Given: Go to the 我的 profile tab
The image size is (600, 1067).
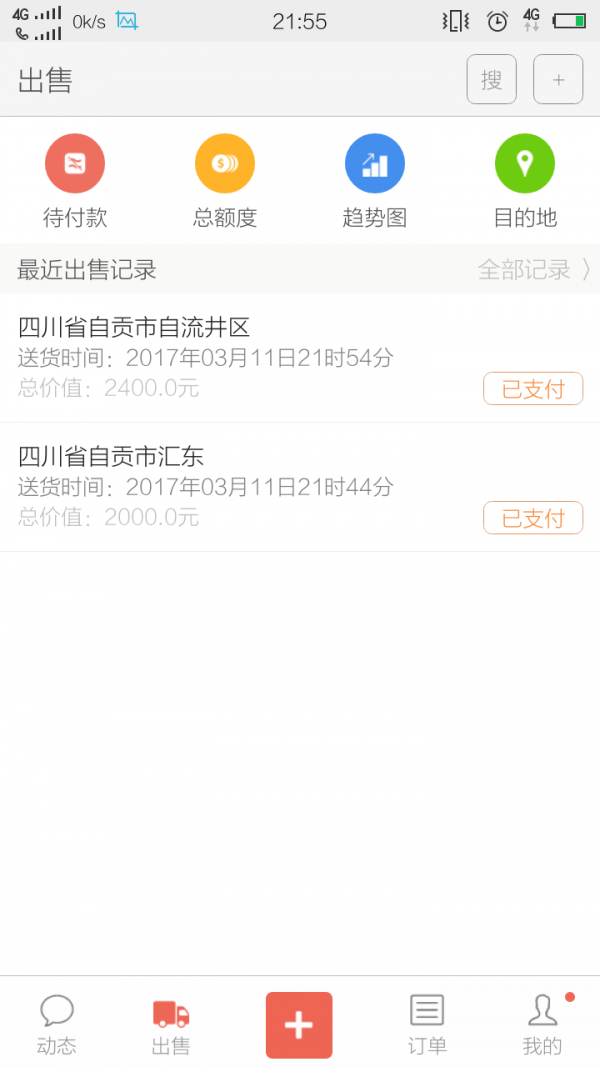Looking at the screenshot, I should (542, 1024).
